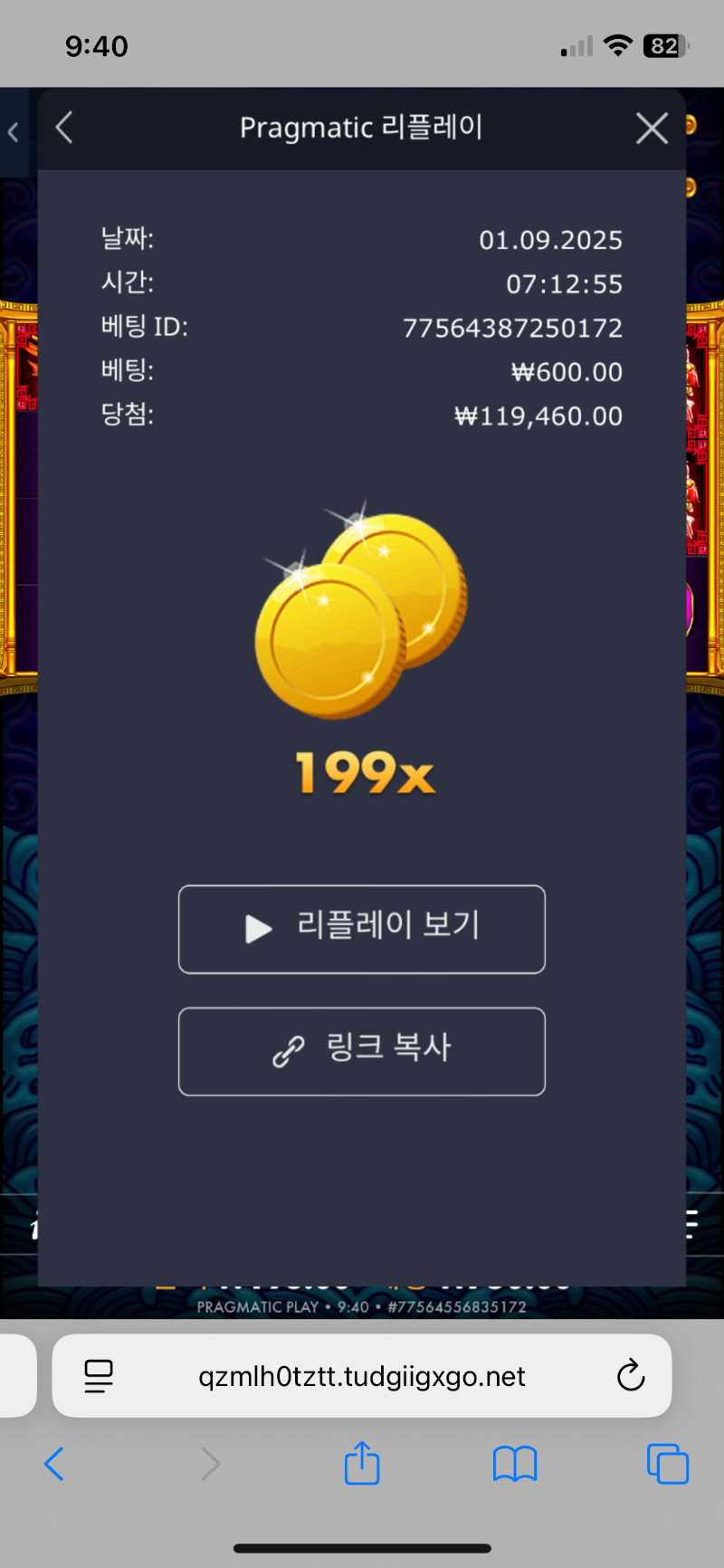The width and height of the screenshot is (724, 1568).
Task: Tap the 리플레이 보기 button to watch replay
Action: 362,929
